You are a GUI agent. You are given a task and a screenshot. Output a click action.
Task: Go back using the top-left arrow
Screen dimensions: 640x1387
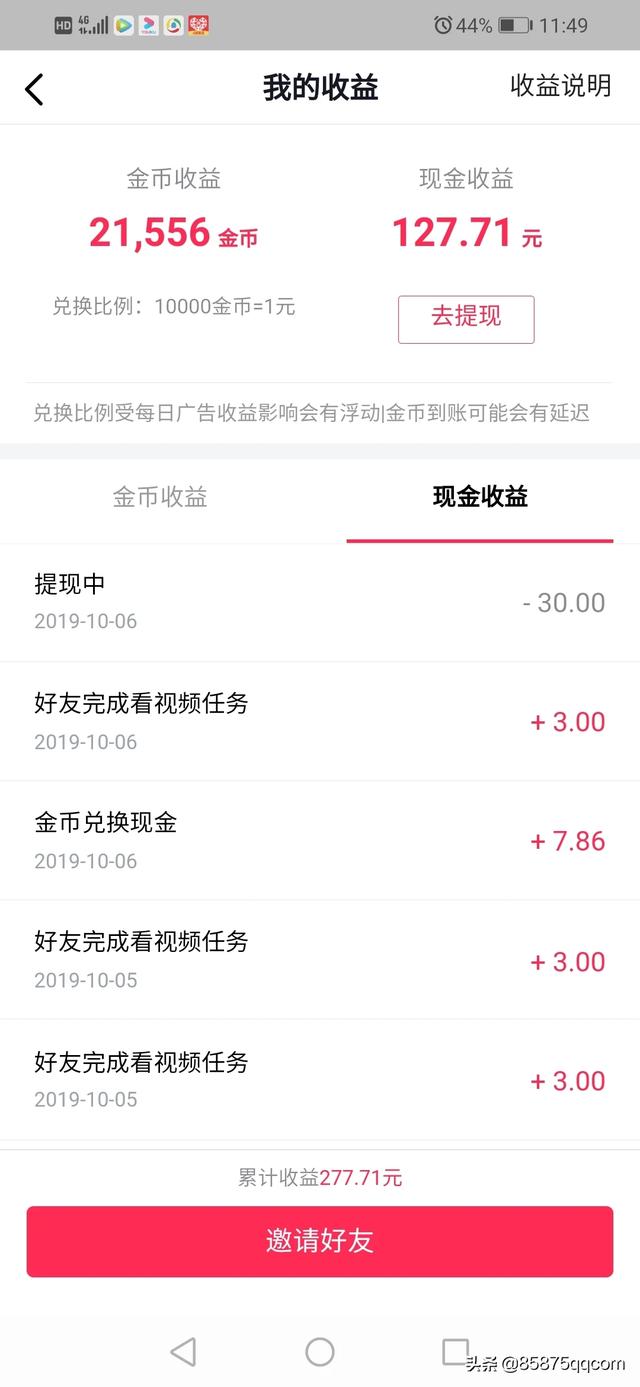35,89
